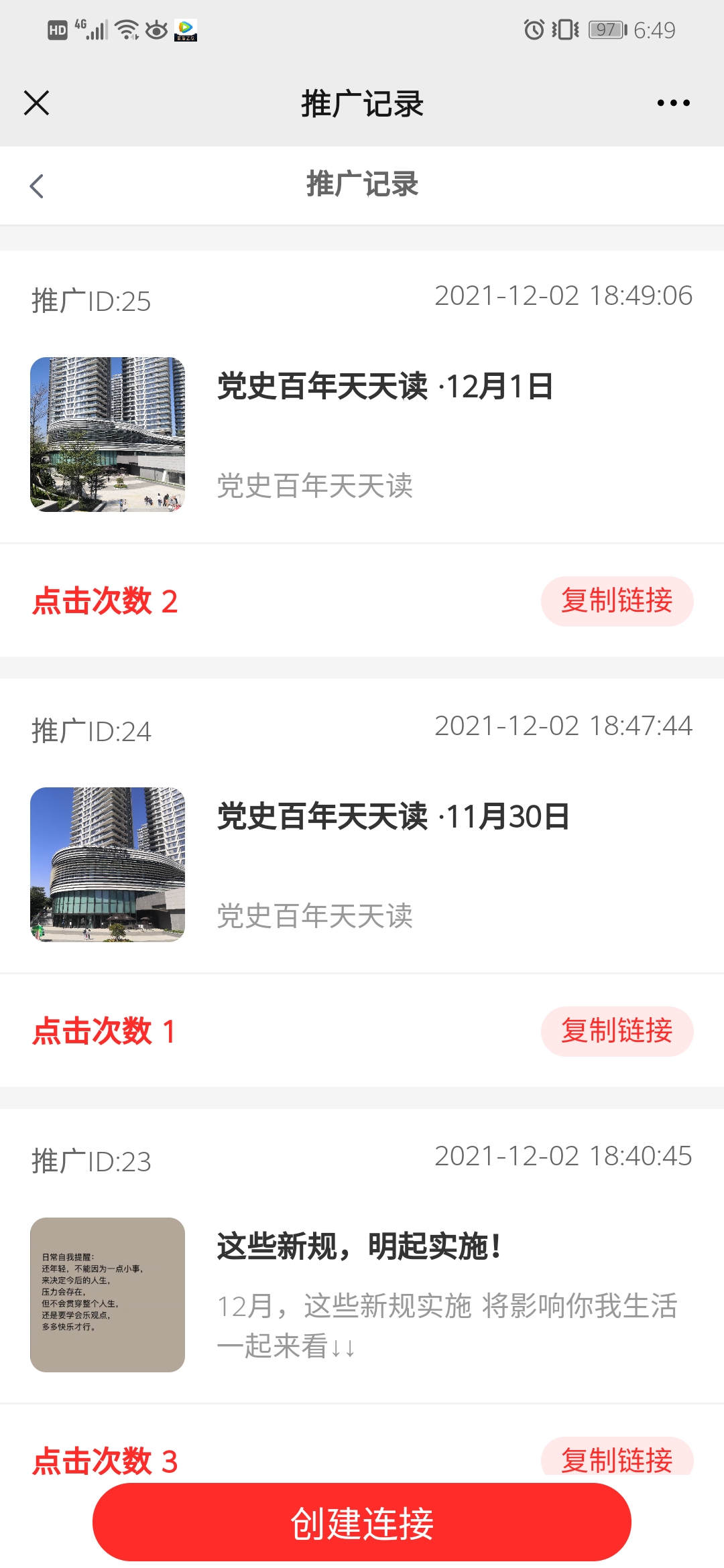This screenshot has height=1568, width=724.
Task: Tap the 创建连接 button
Action: pos(362,1522)
